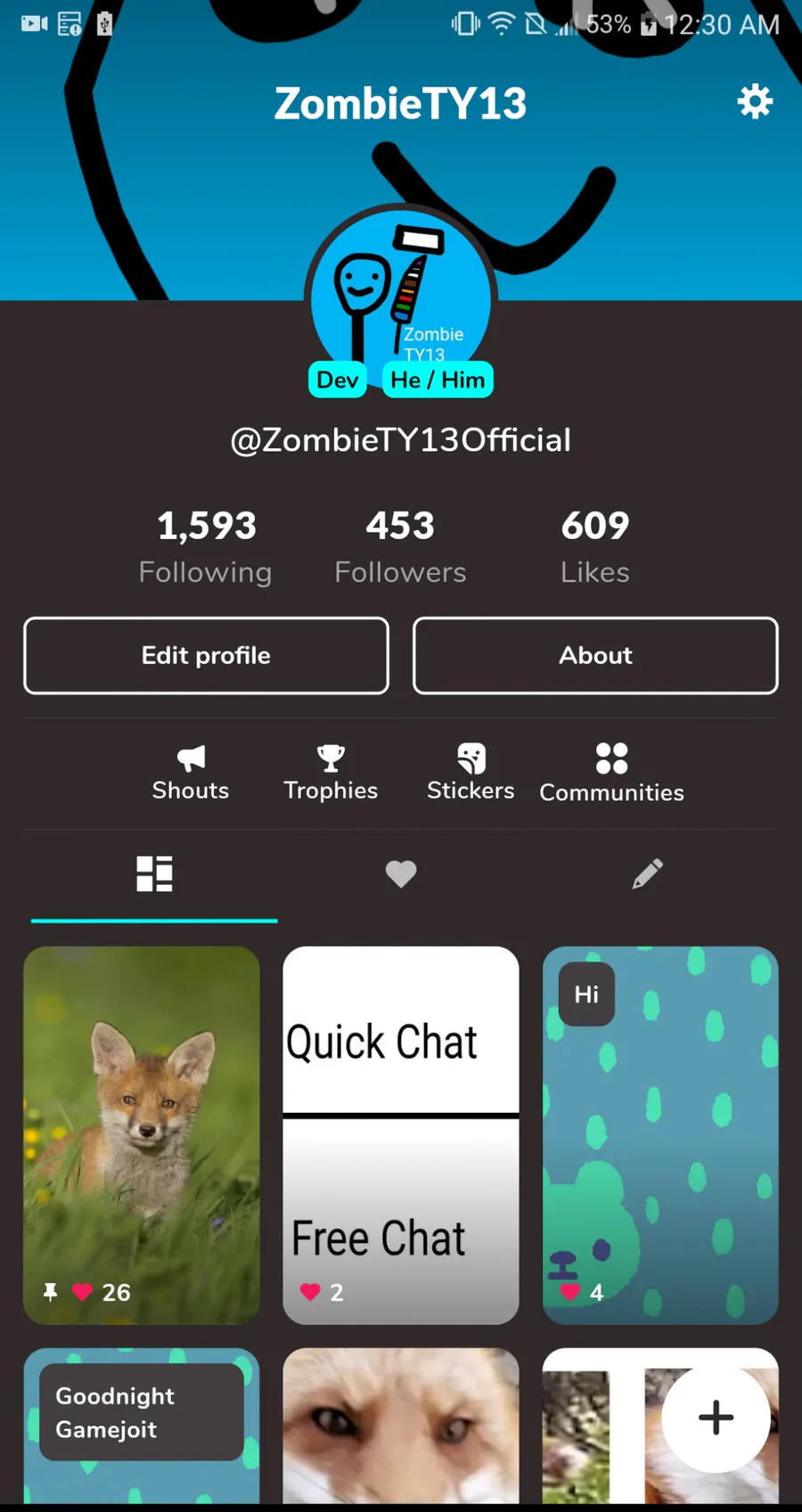
Task: Open the post labeled Hi
Action: [660, 1133]
